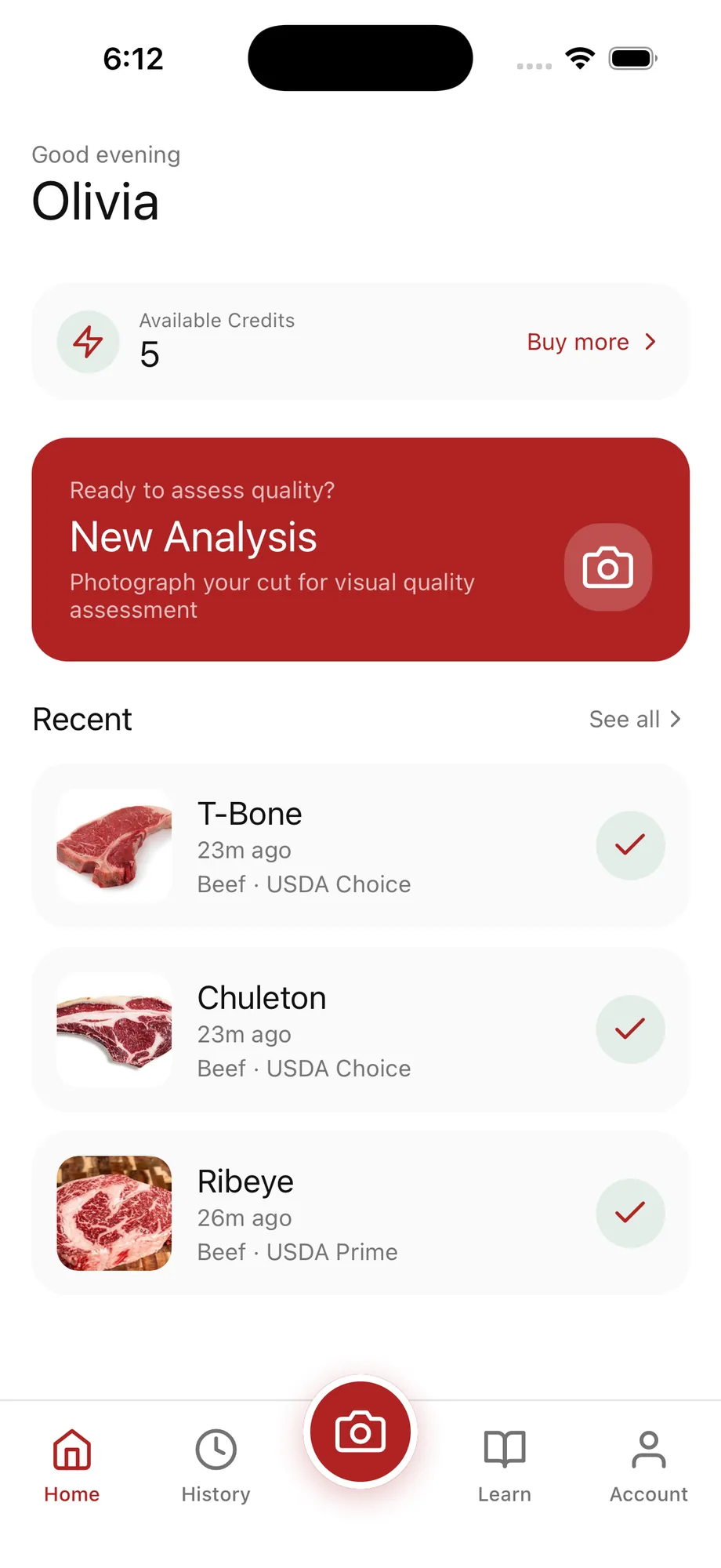The height and width of the screenshot is (1568, 721).
Task: Select the Home tab
Action: click(x=72, y=1466)
